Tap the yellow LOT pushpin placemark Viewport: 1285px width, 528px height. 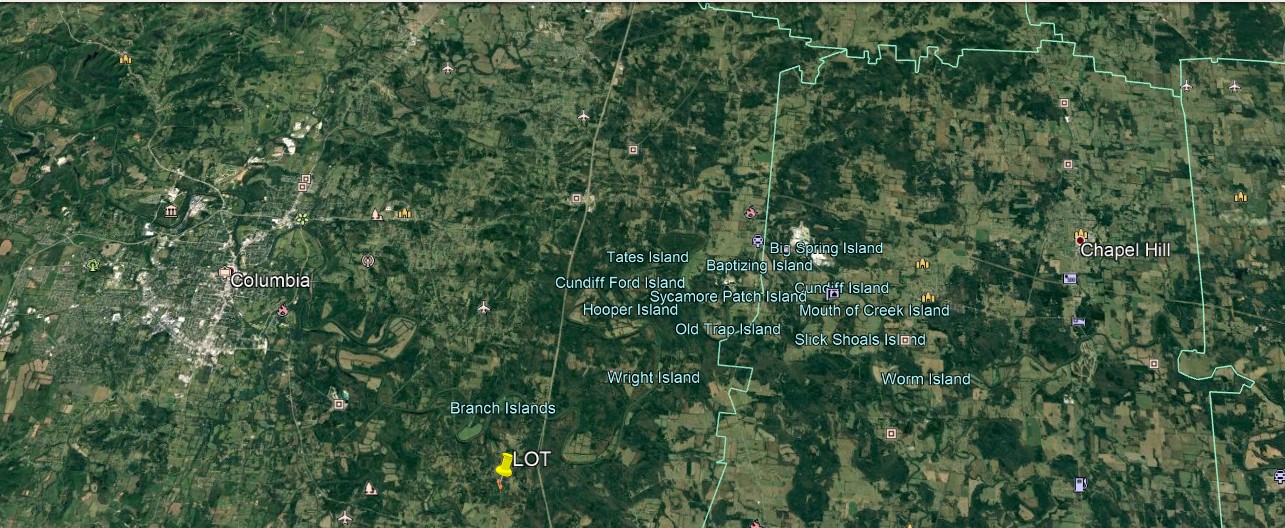tap(504, 466)
